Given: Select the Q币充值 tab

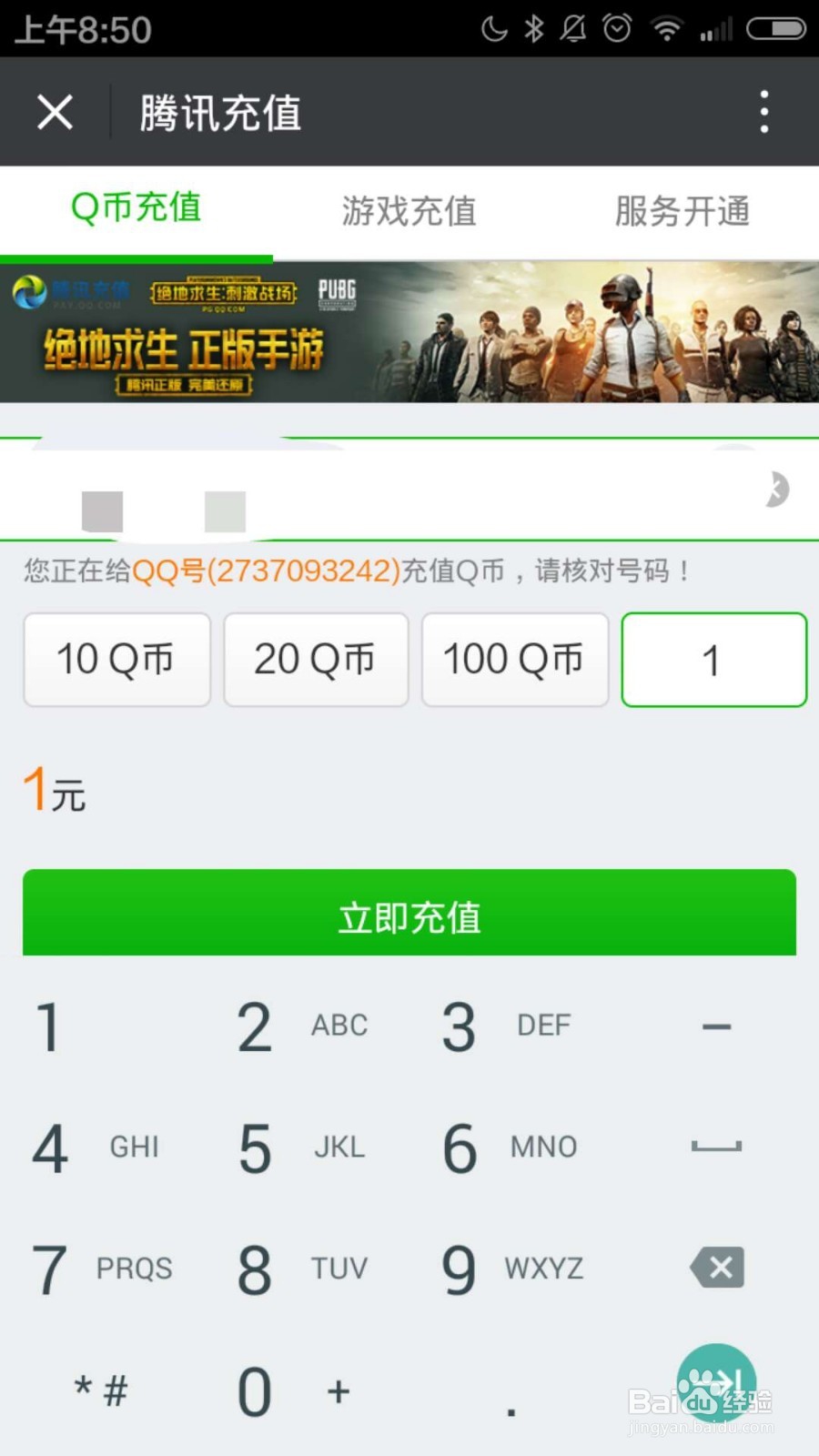Looking at the screenshot, I should tap(136, 210).
